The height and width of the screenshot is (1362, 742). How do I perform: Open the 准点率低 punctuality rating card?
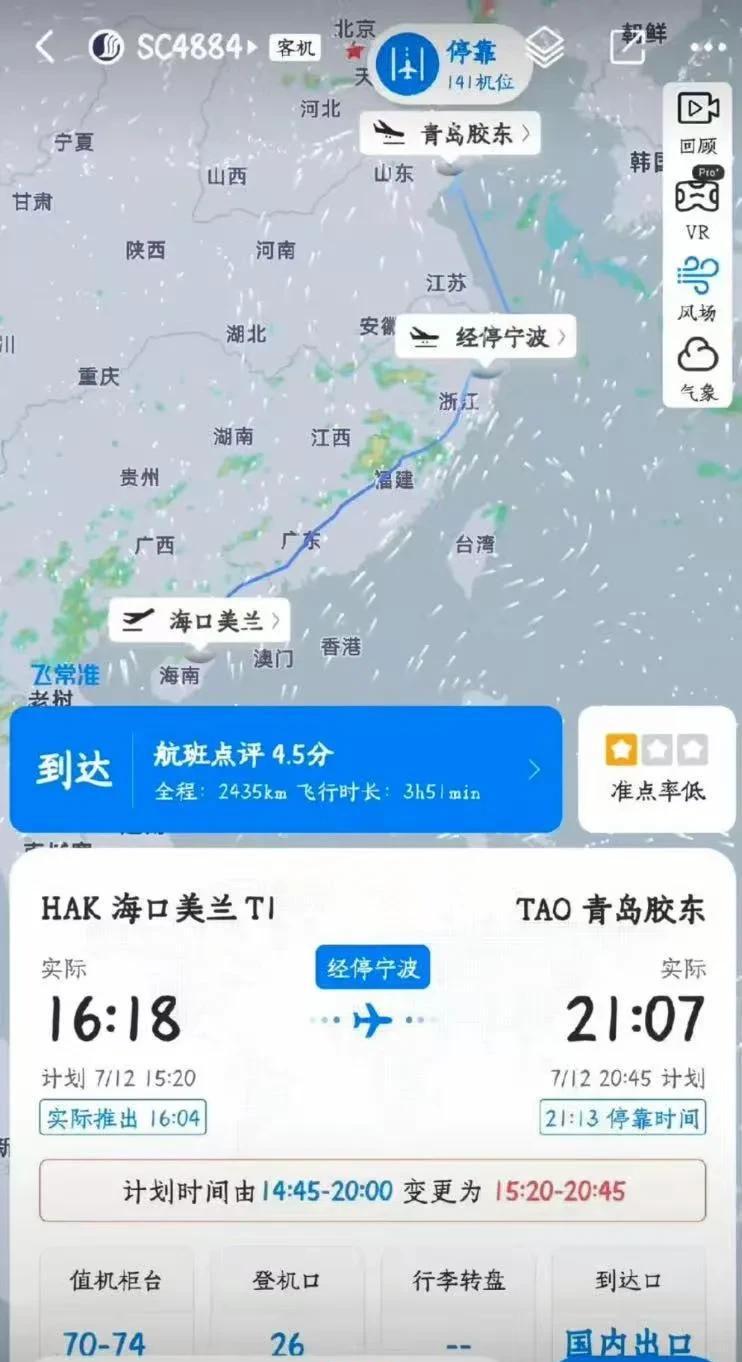657,768
